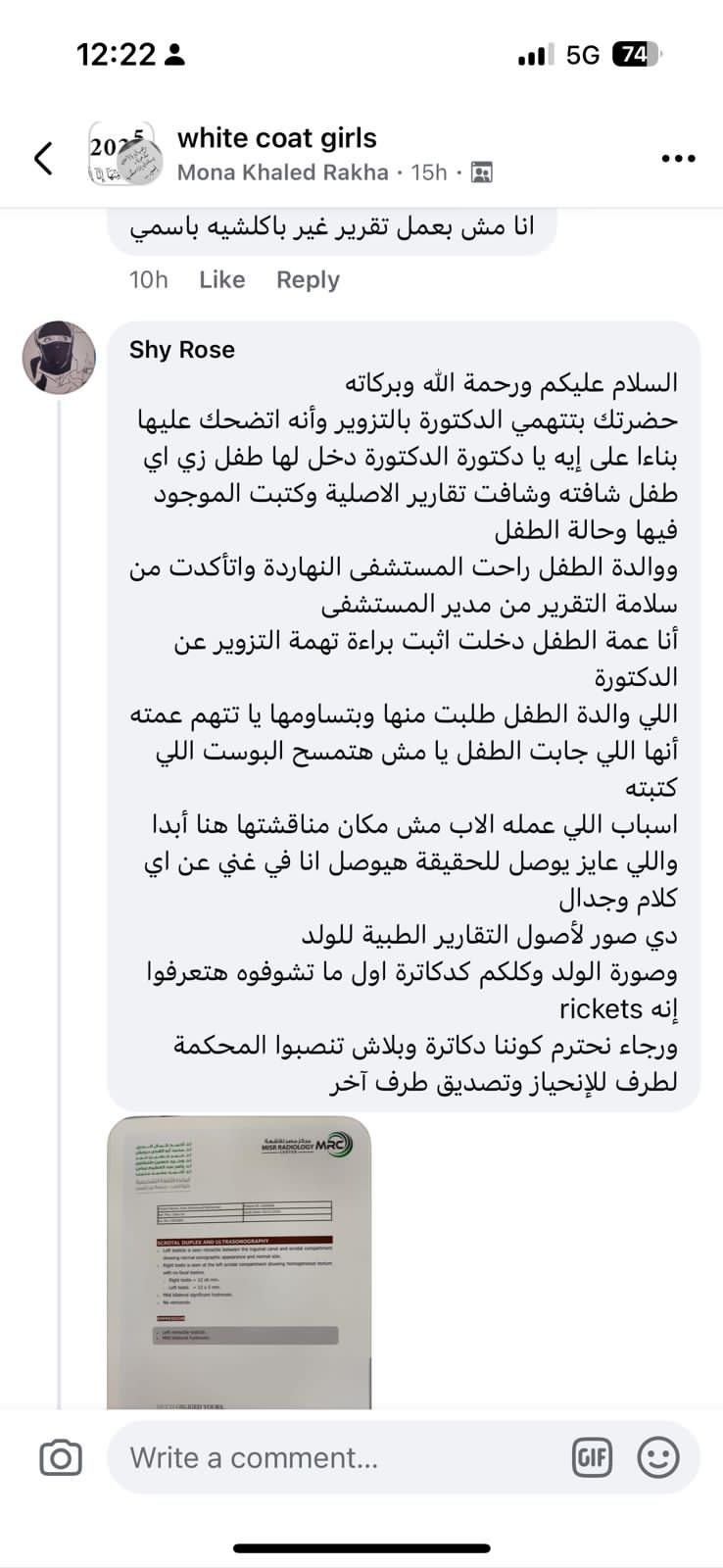Open Shy Rose's profile from her name
The height and width of the screenshot is (1568, 723).
(x=182, y=350)
